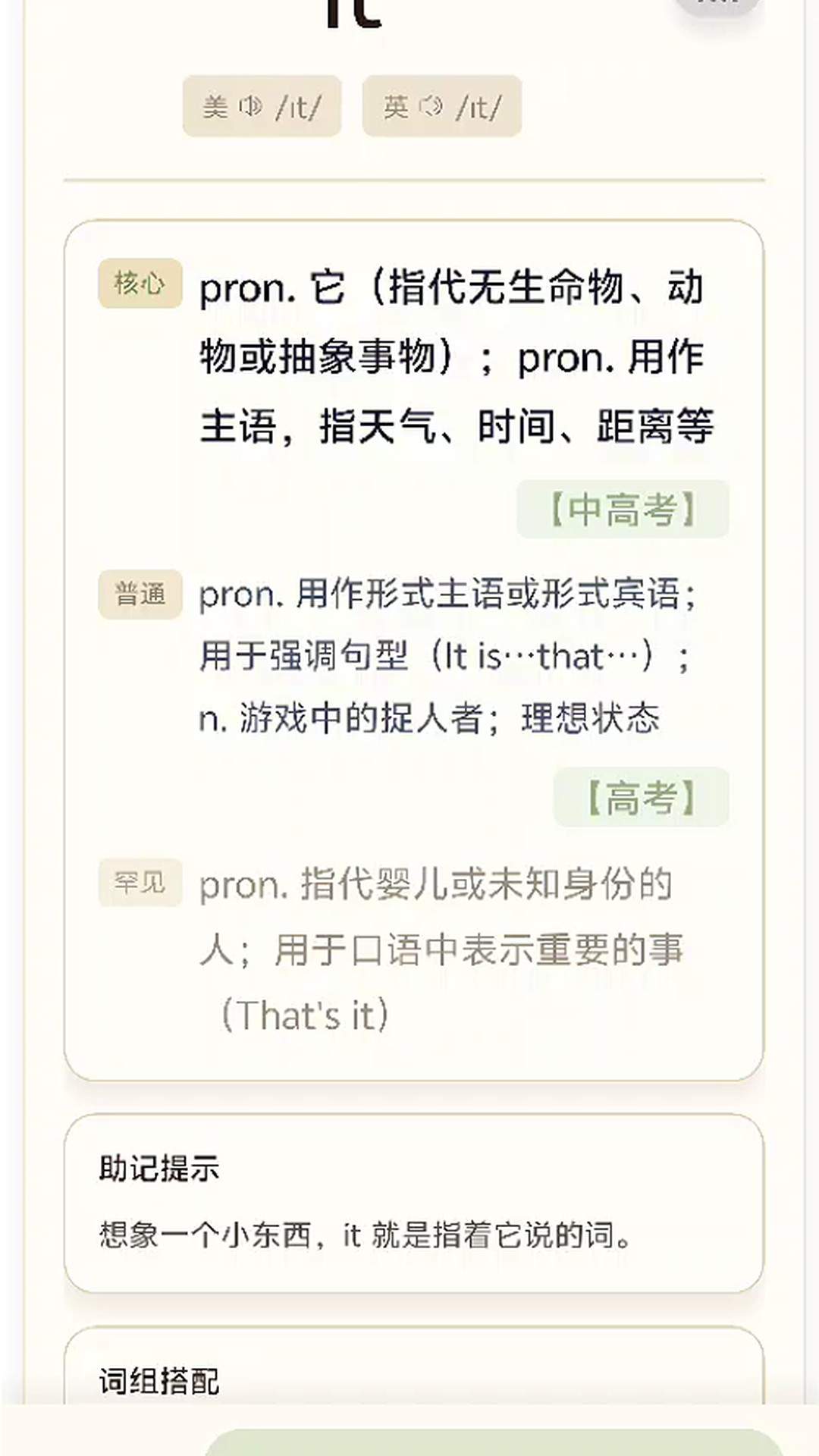Play the American pronunciation of it
The height and width of the screenshot is (1456, 819).
click(262, 106)
